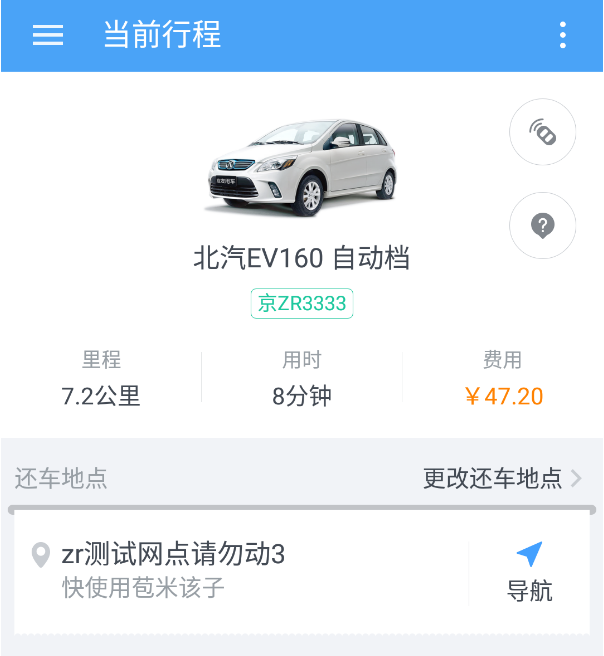
Task: Open the question mark help icon
Action: point(542,225)
